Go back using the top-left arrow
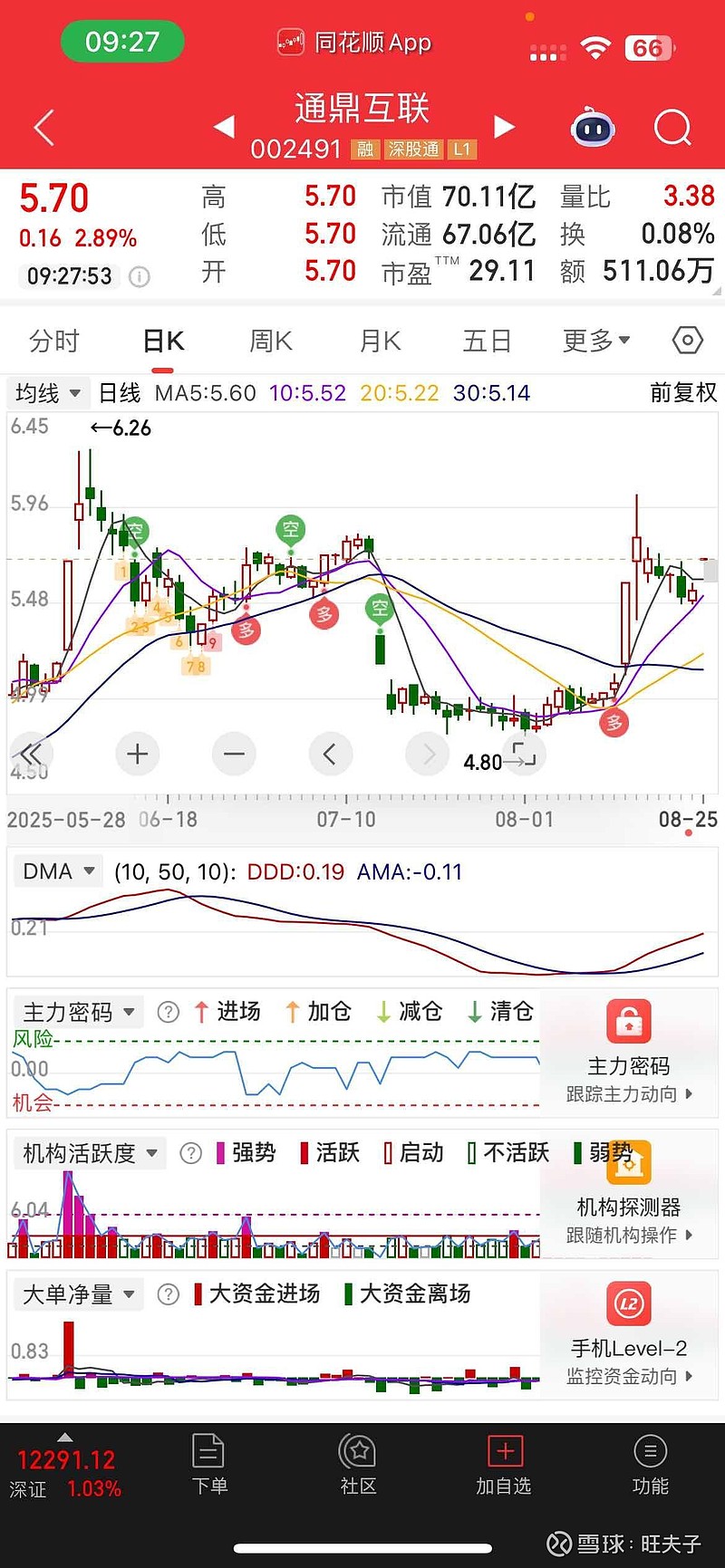Screen dimensions: 725x1568 (43, 128)
